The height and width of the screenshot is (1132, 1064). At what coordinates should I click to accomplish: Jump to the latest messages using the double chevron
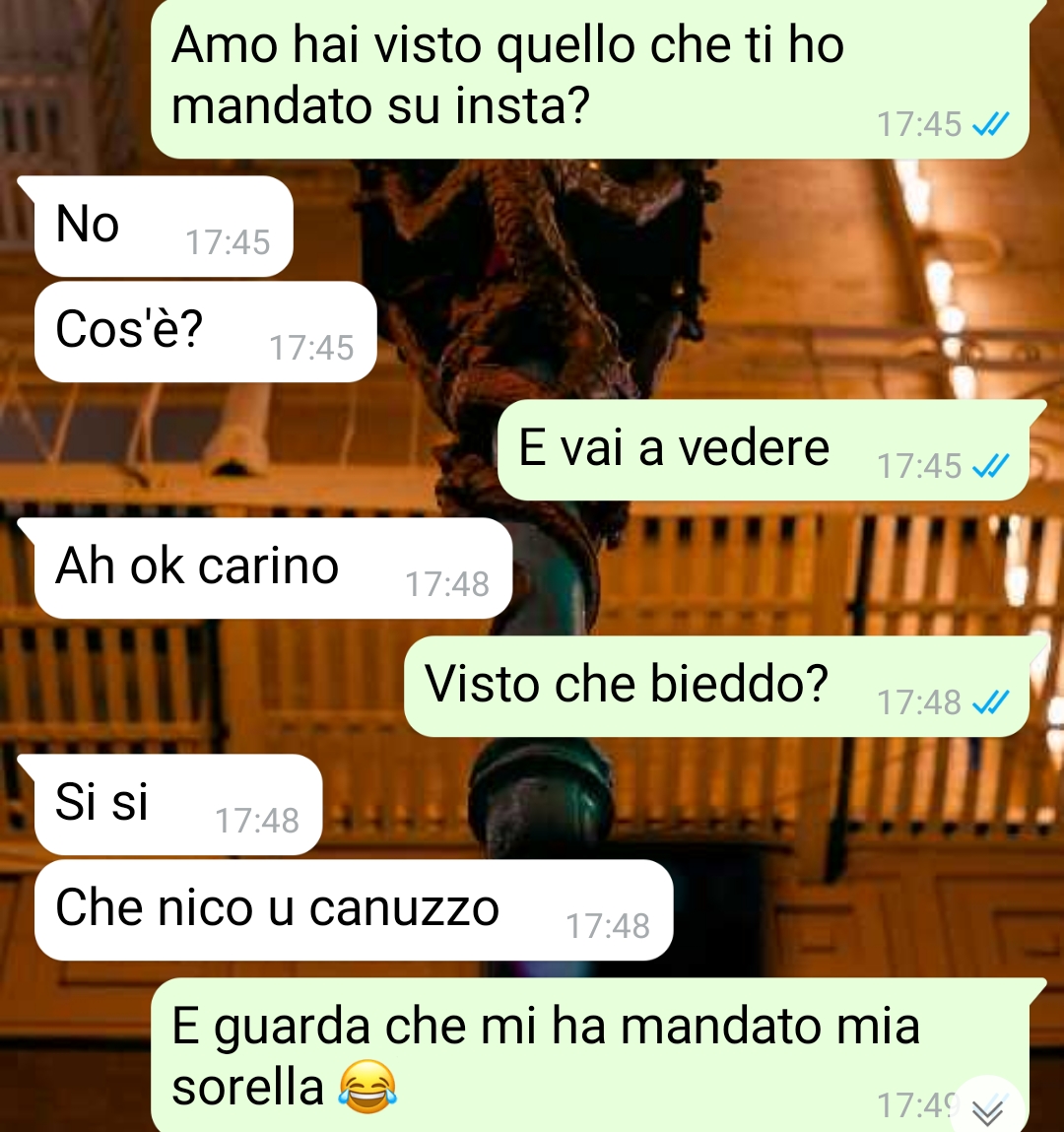[987, 1110]
